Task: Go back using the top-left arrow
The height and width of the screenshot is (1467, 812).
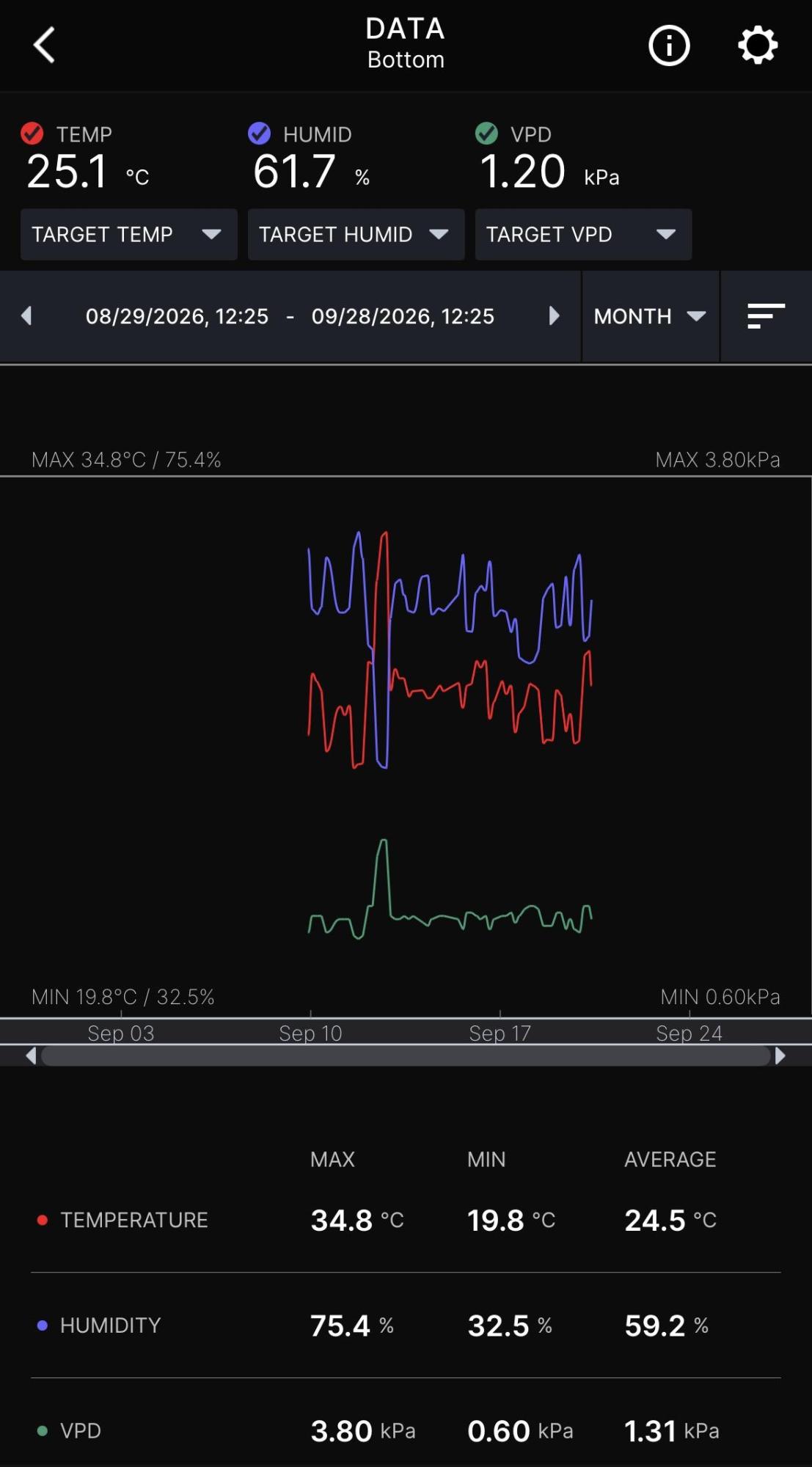Action: (x=44, y=45)
